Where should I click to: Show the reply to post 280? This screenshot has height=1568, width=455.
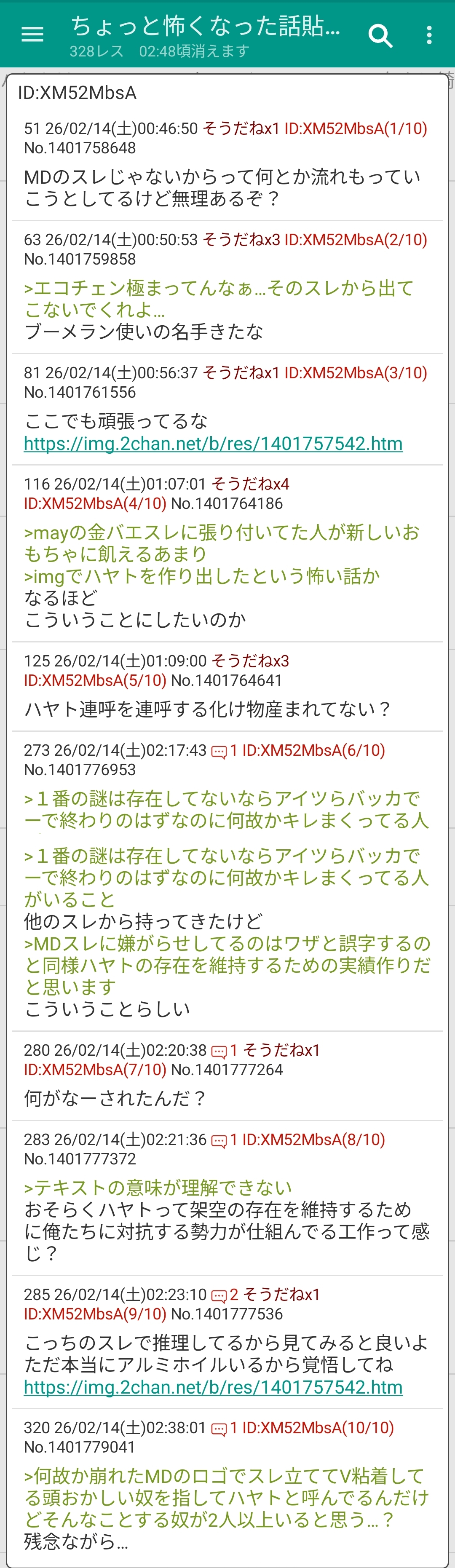[224, 1050]
